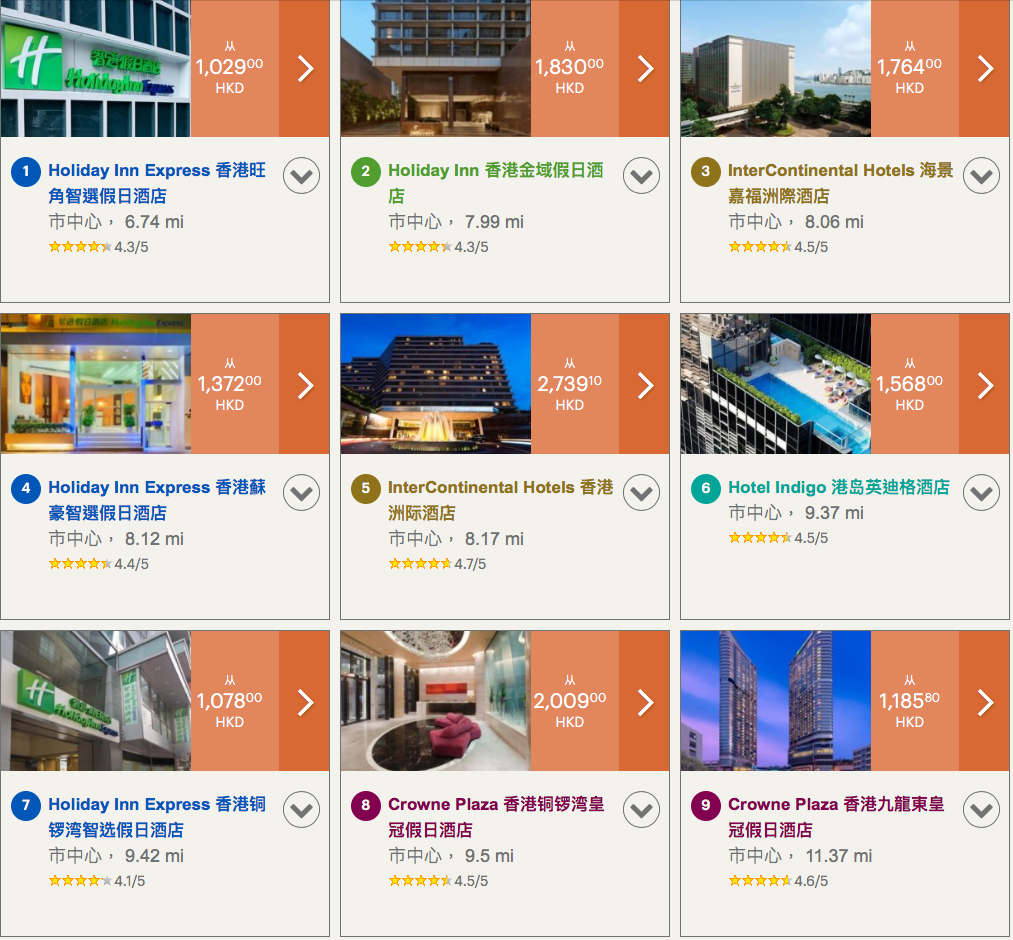This screenshot has height=940, width=1013.
Task: Expand details for InterContinental 海景嘉福洲際酒店
Action: pyautogui.click(x=981, y=176)
